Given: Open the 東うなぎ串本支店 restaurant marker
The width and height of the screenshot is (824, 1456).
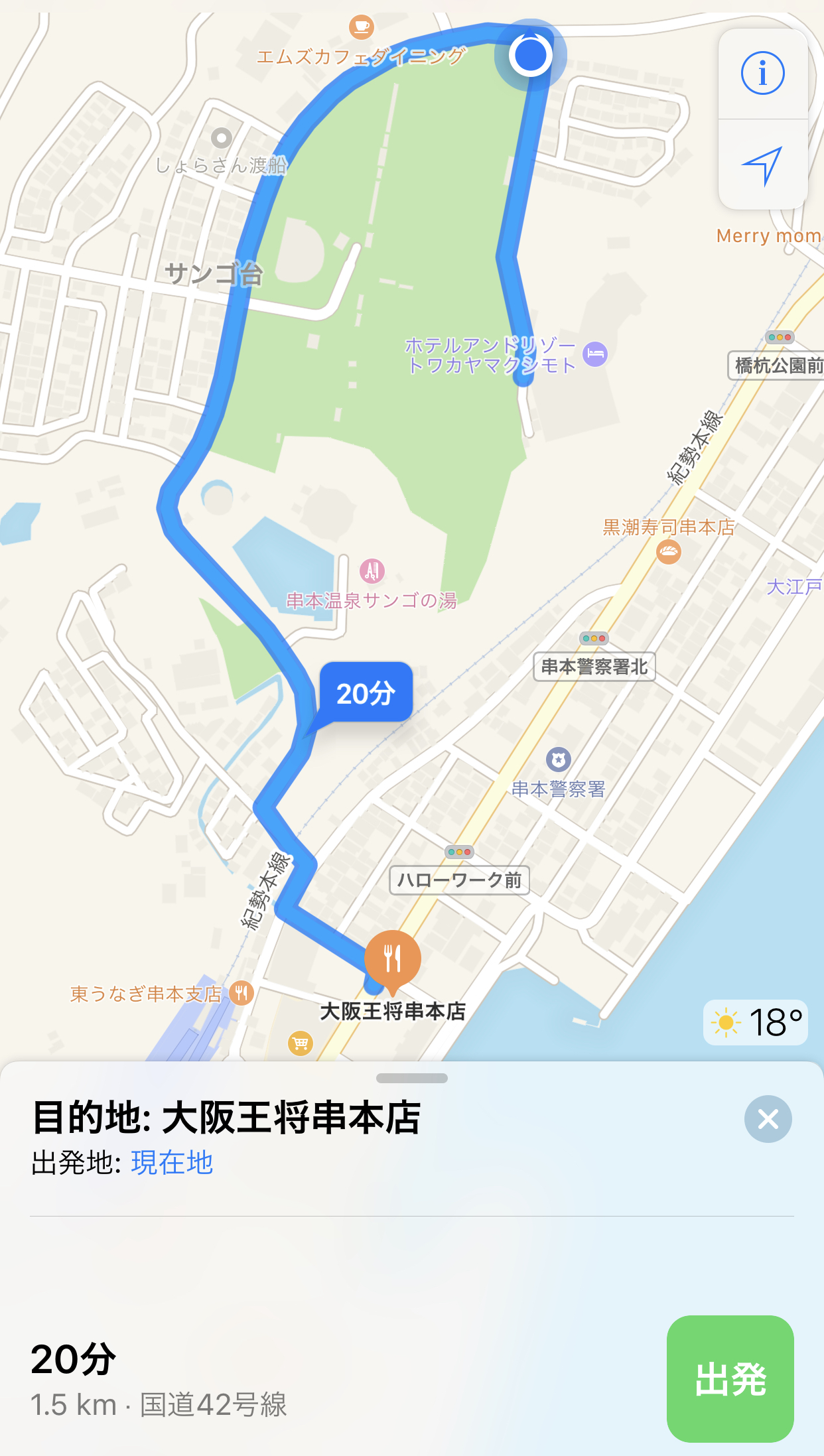Looking at the screenshot, I should (241, 993).
